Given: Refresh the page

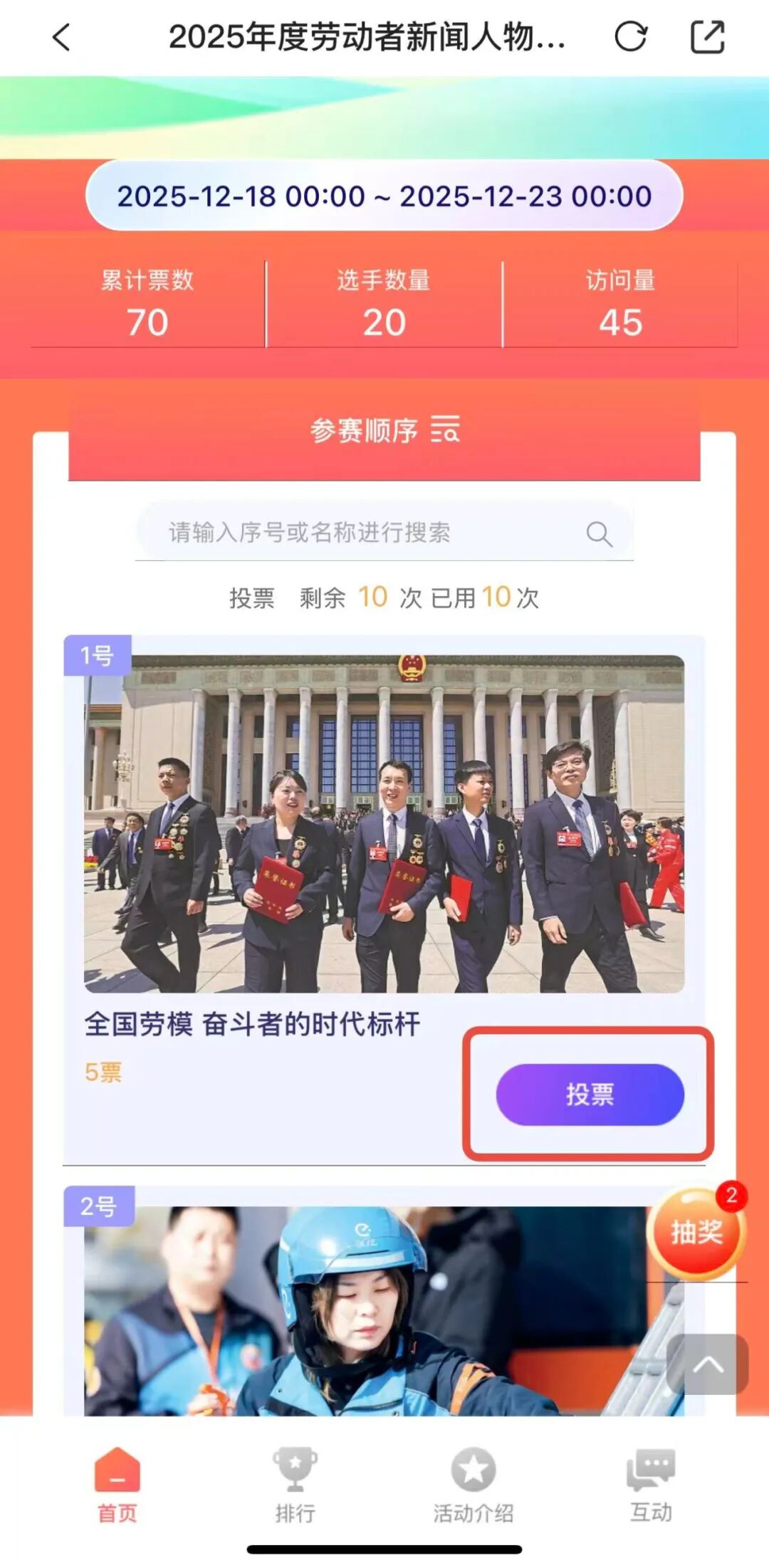Looking at the screenshot, I should click(631, 37).
